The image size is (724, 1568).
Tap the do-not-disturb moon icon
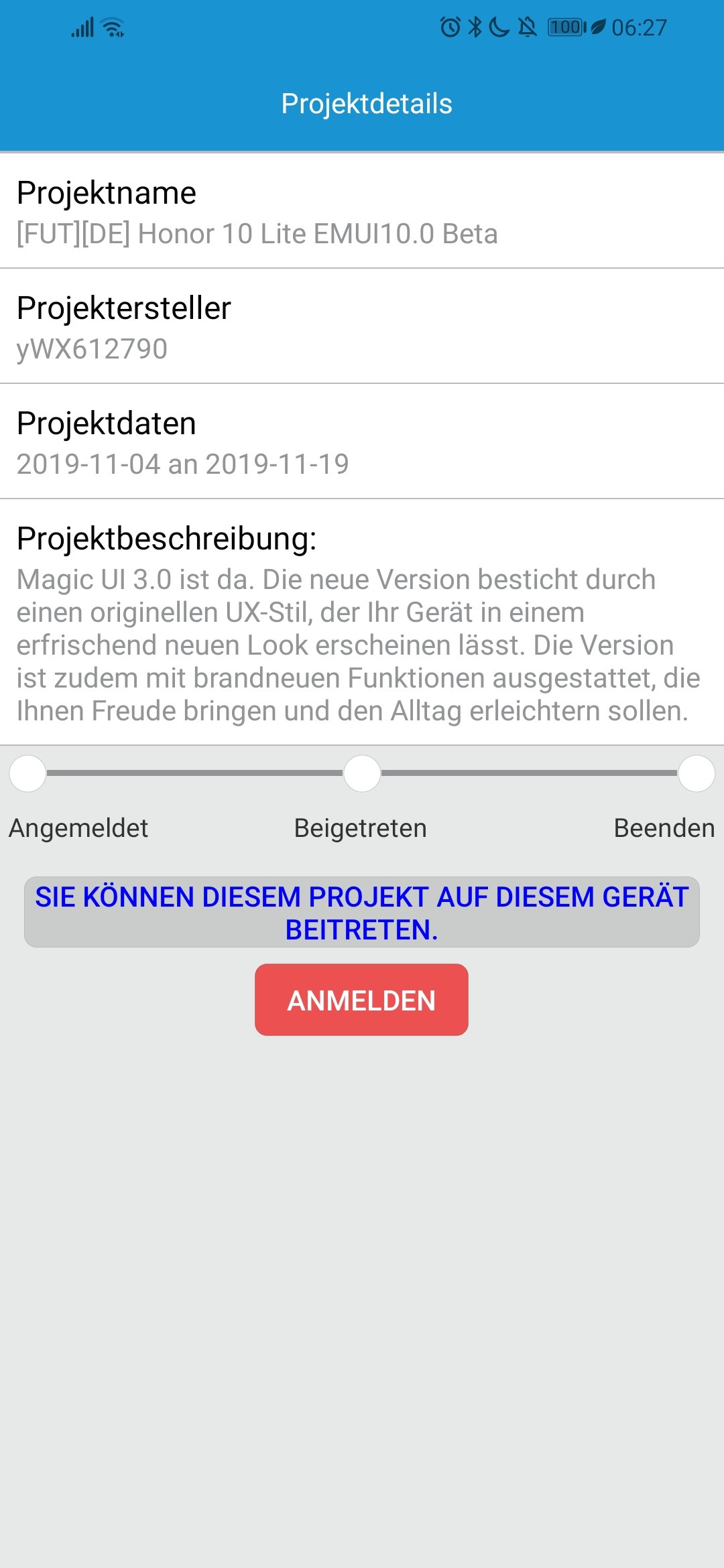(498, 27)
